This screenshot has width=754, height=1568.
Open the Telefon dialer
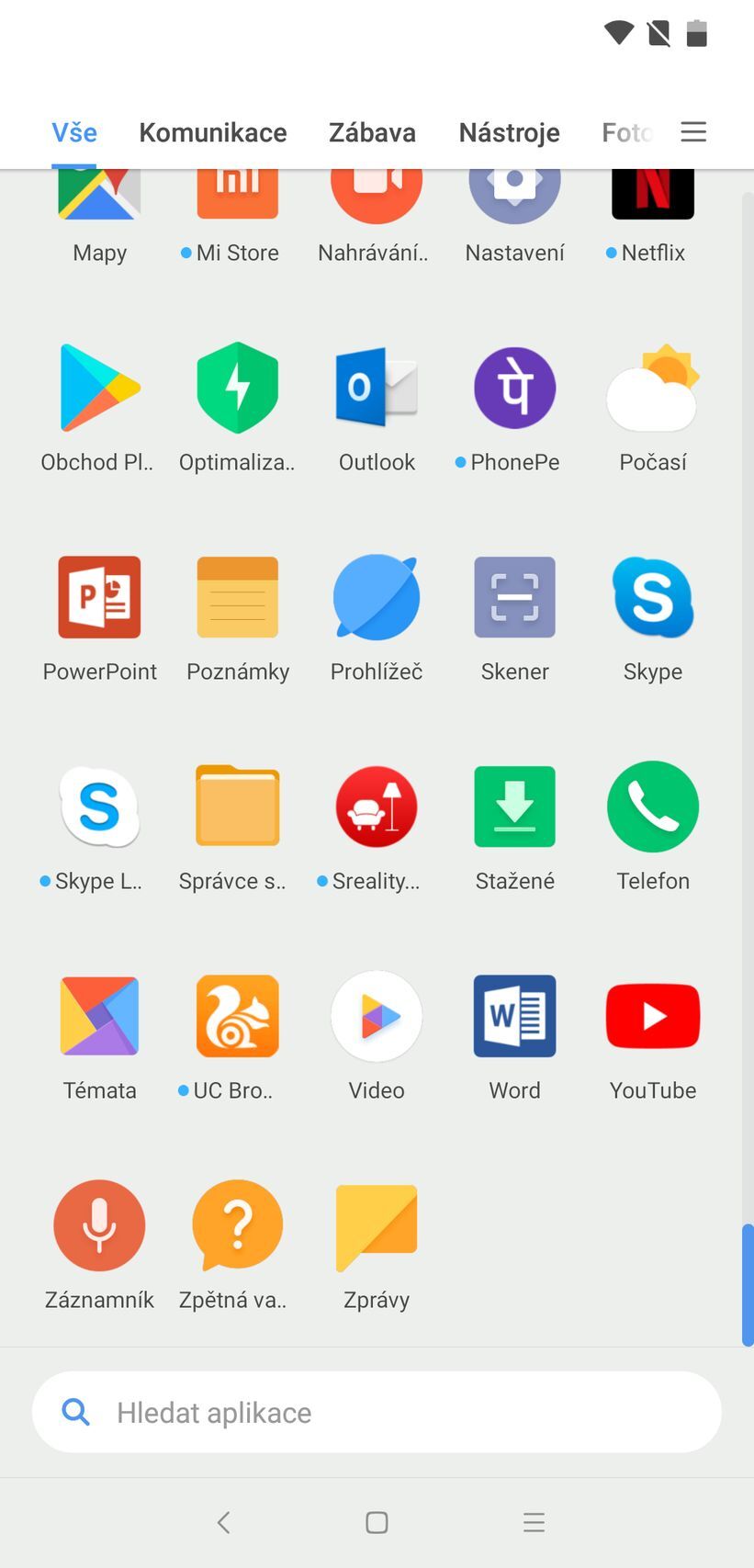pyautogui.click(x=652, y=807)
